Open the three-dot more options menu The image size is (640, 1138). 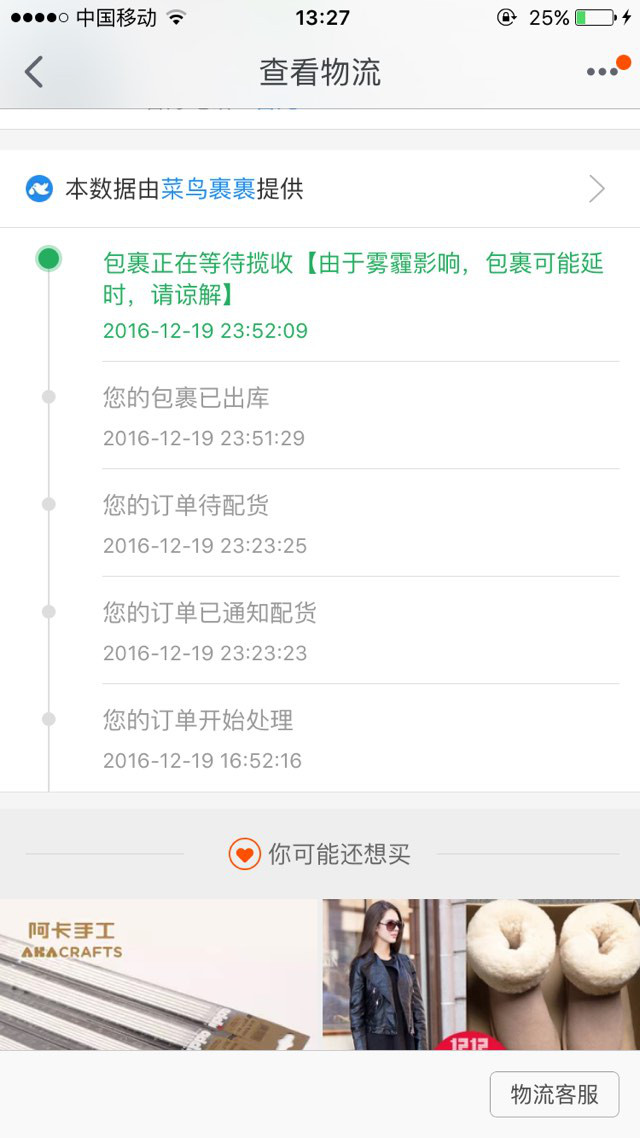[x=603, y=72]
